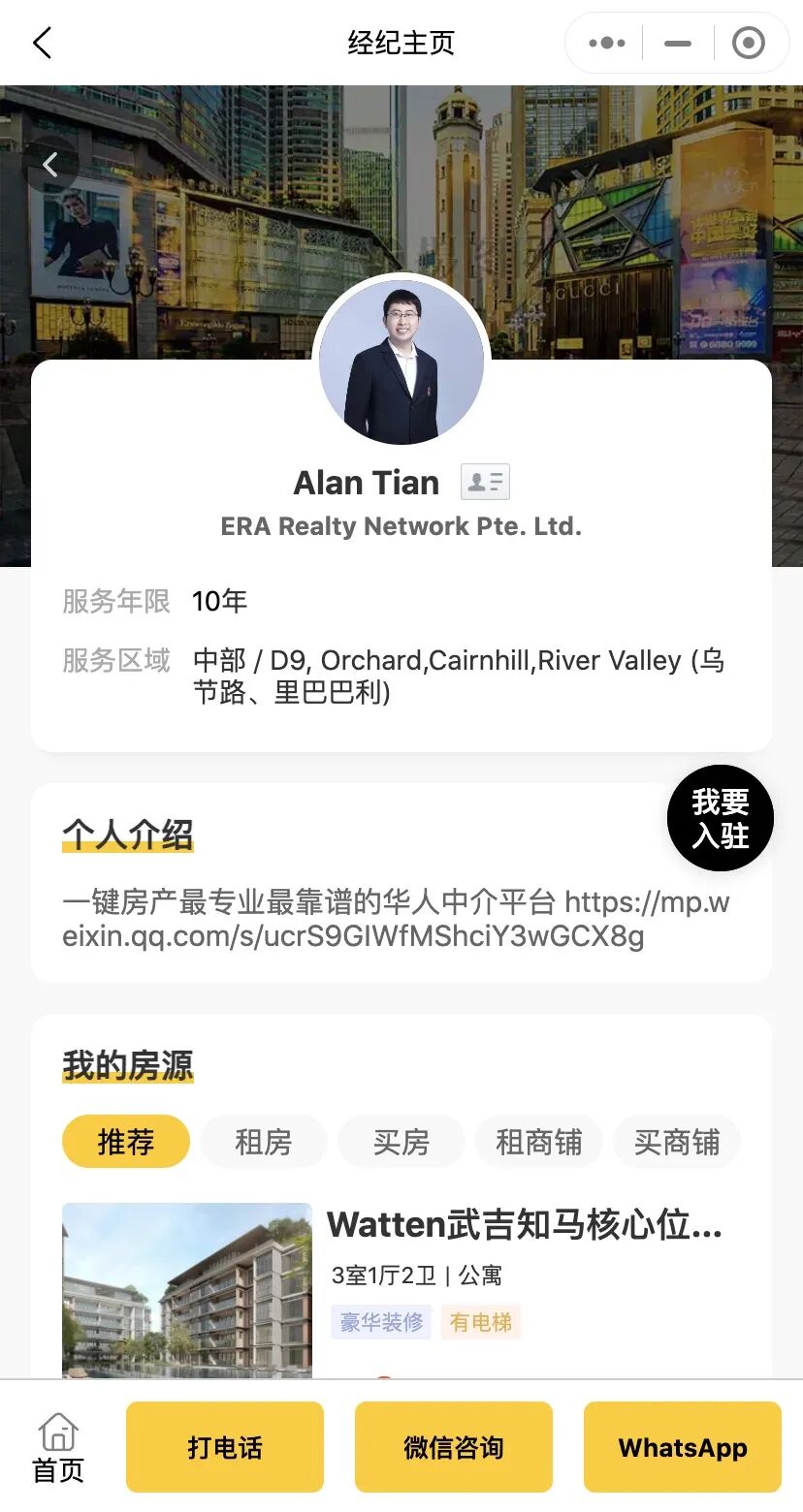Show 买商铺 listings
This screenshot has width=803, height=1512.
click(676, 1142)
